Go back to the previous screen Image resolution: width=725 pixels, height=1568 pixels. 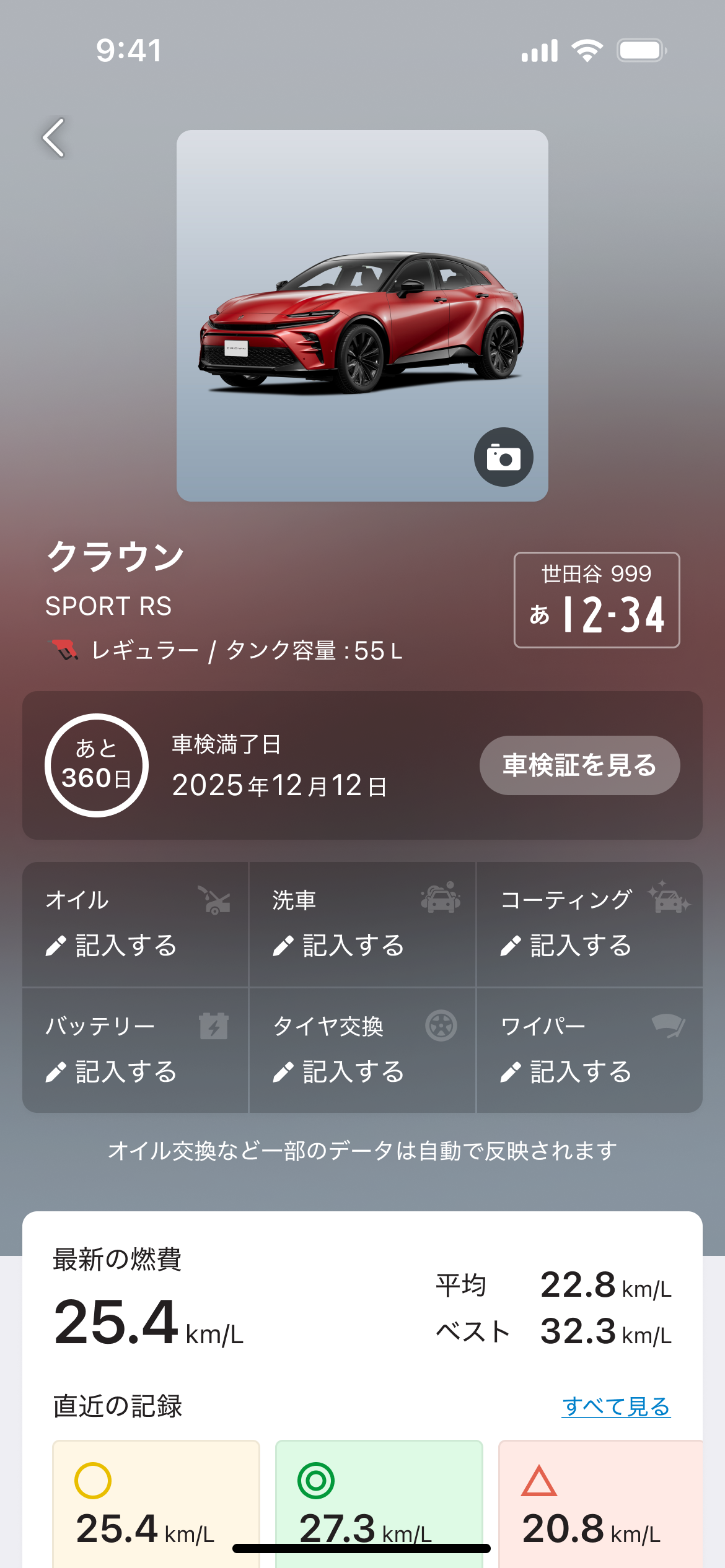55,137
